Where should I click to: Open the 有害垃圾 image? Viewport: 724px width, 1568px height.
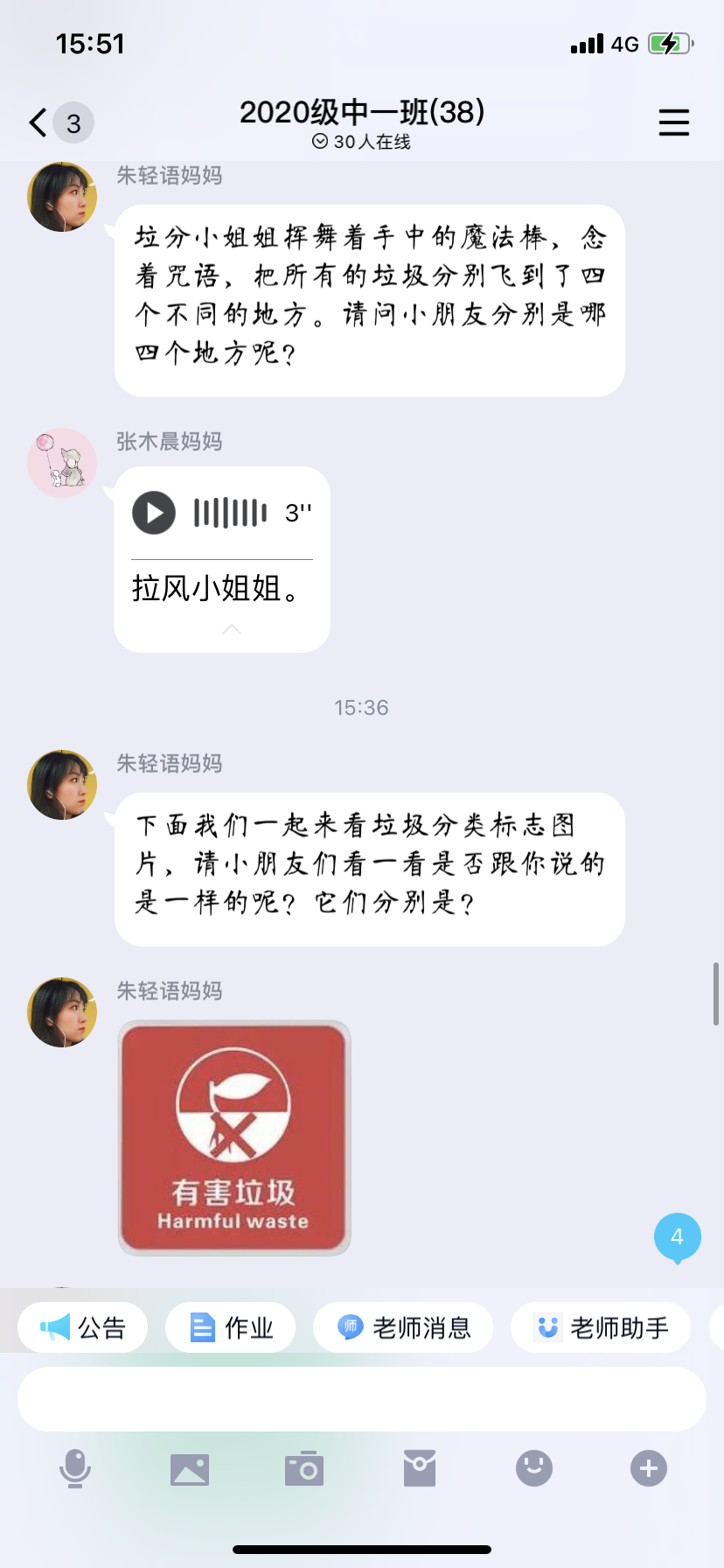point(234,1137)
